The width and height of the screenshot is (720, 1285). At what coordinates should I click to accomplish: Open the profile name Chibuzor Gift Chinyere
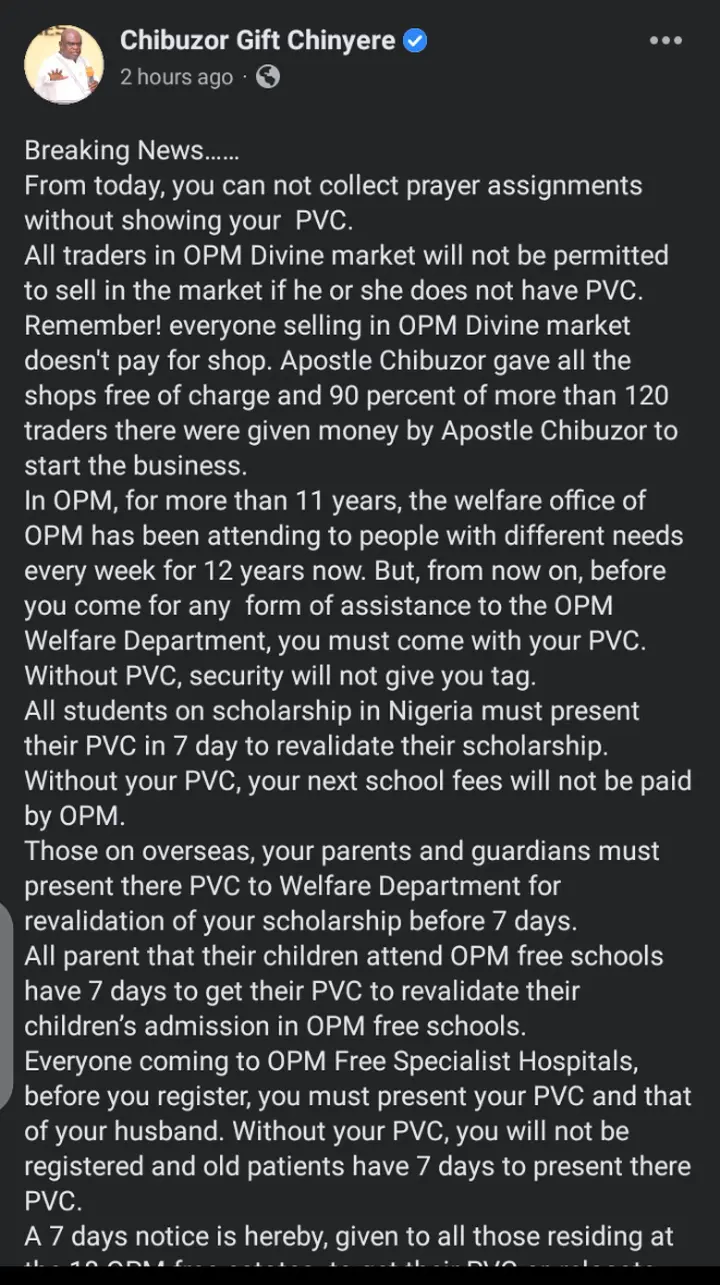pyautogui.click(x=259, y=40)
